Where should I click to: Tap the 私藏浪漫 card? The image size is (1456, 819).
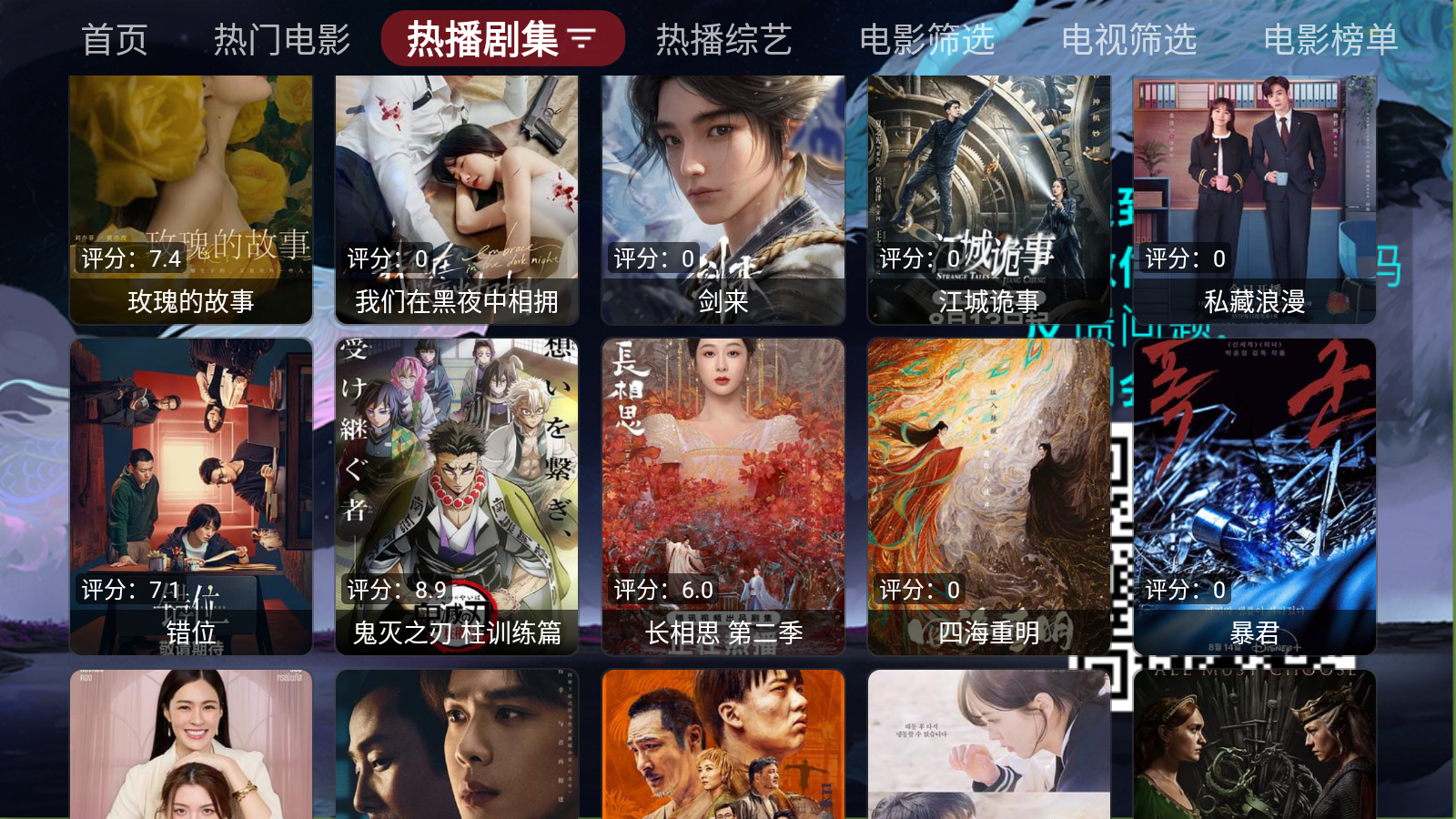coord(1255,200)
